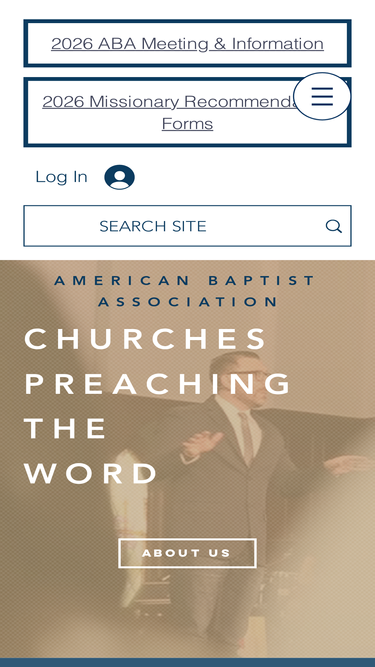Open the 2026 ABA Meeting & Information link

click(187, 43)
